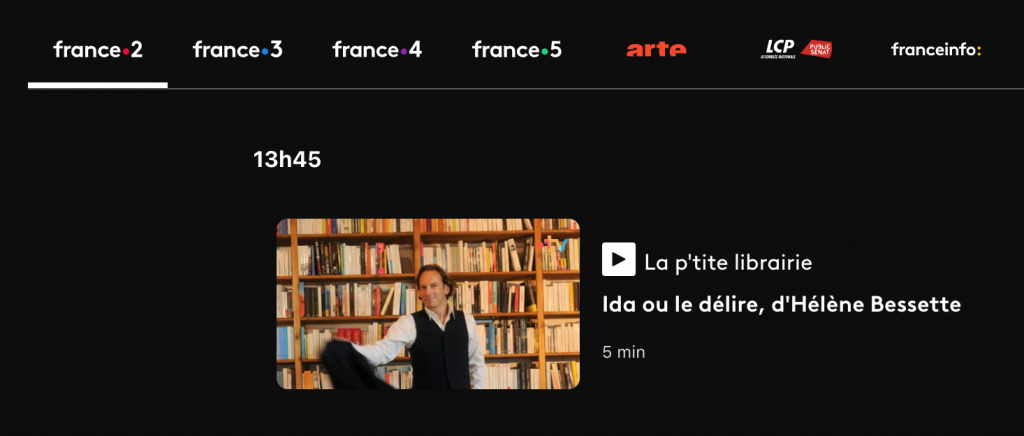Select the franceinfo channel tab

(936, 49)
